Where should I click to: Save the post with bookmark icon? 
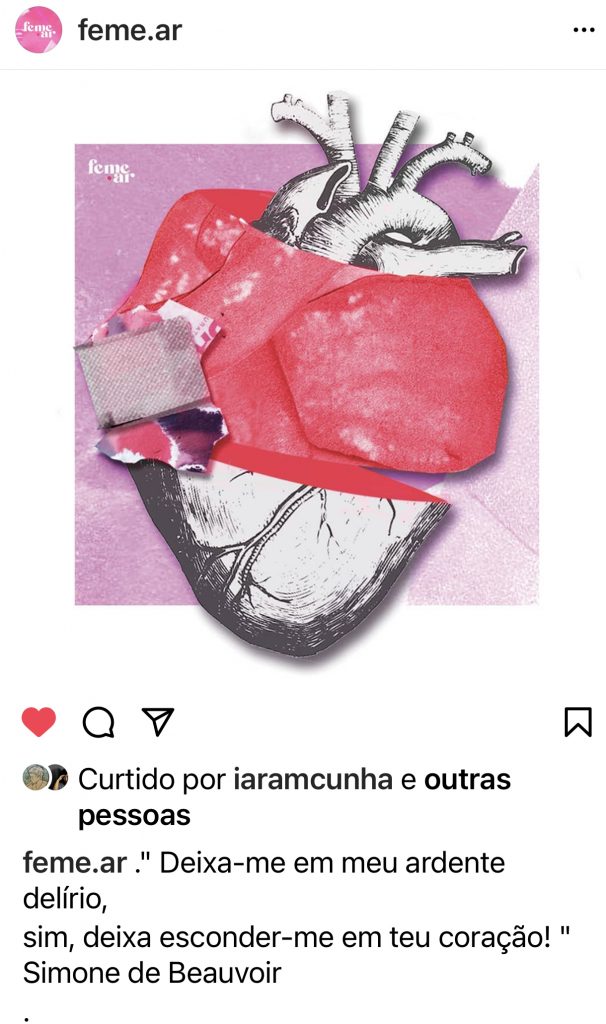pos(577,721)
